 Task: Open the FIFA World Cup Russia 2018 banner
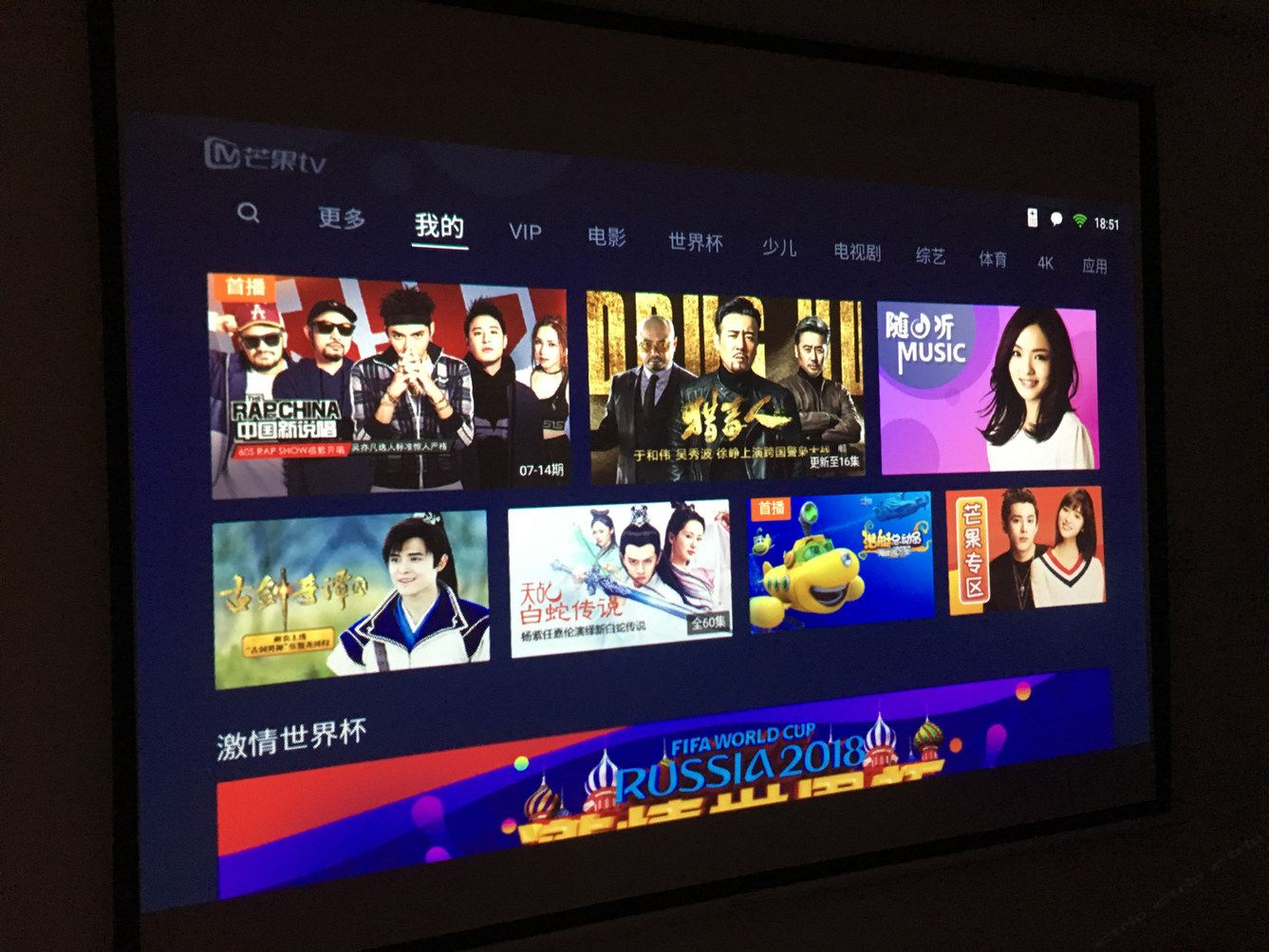664,797
